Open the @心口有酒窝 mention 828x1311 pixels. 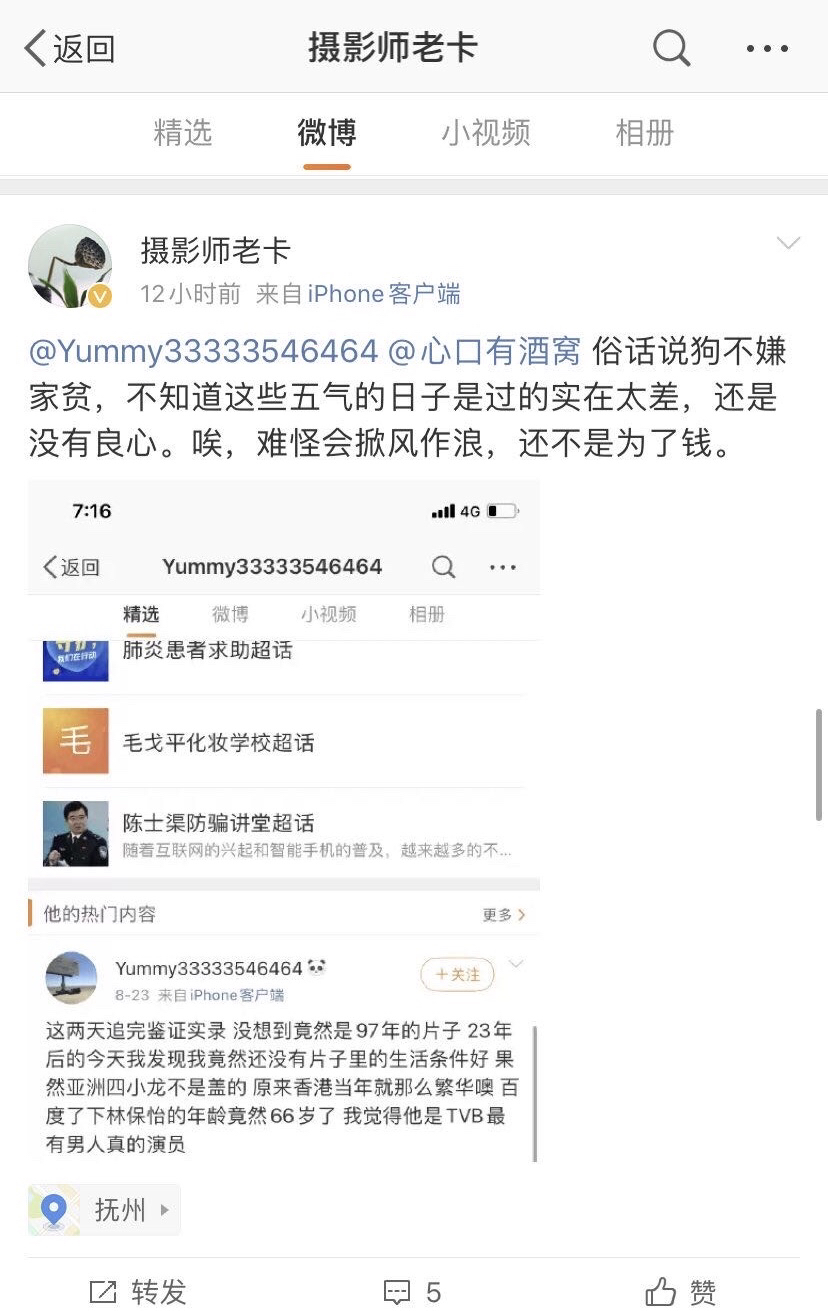pos(484,351)
